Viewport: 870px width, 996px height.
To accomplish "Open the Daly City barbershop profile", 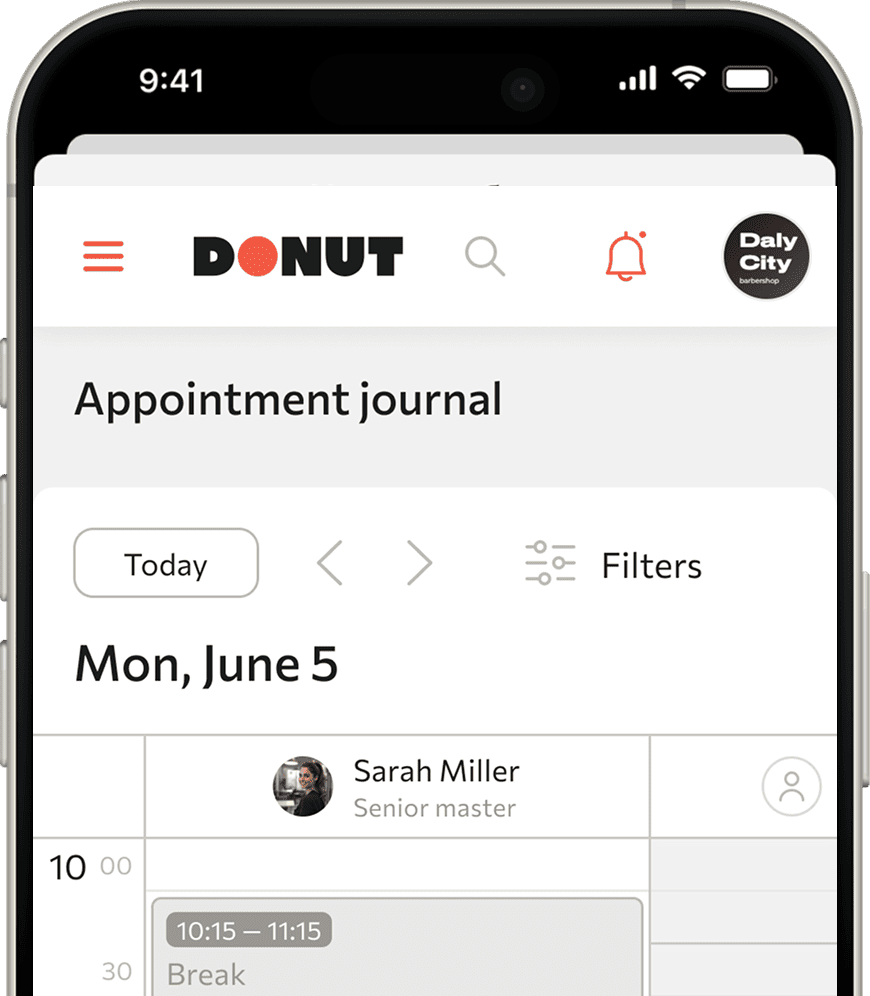I will pyautogui.click(x=766, y=257).
